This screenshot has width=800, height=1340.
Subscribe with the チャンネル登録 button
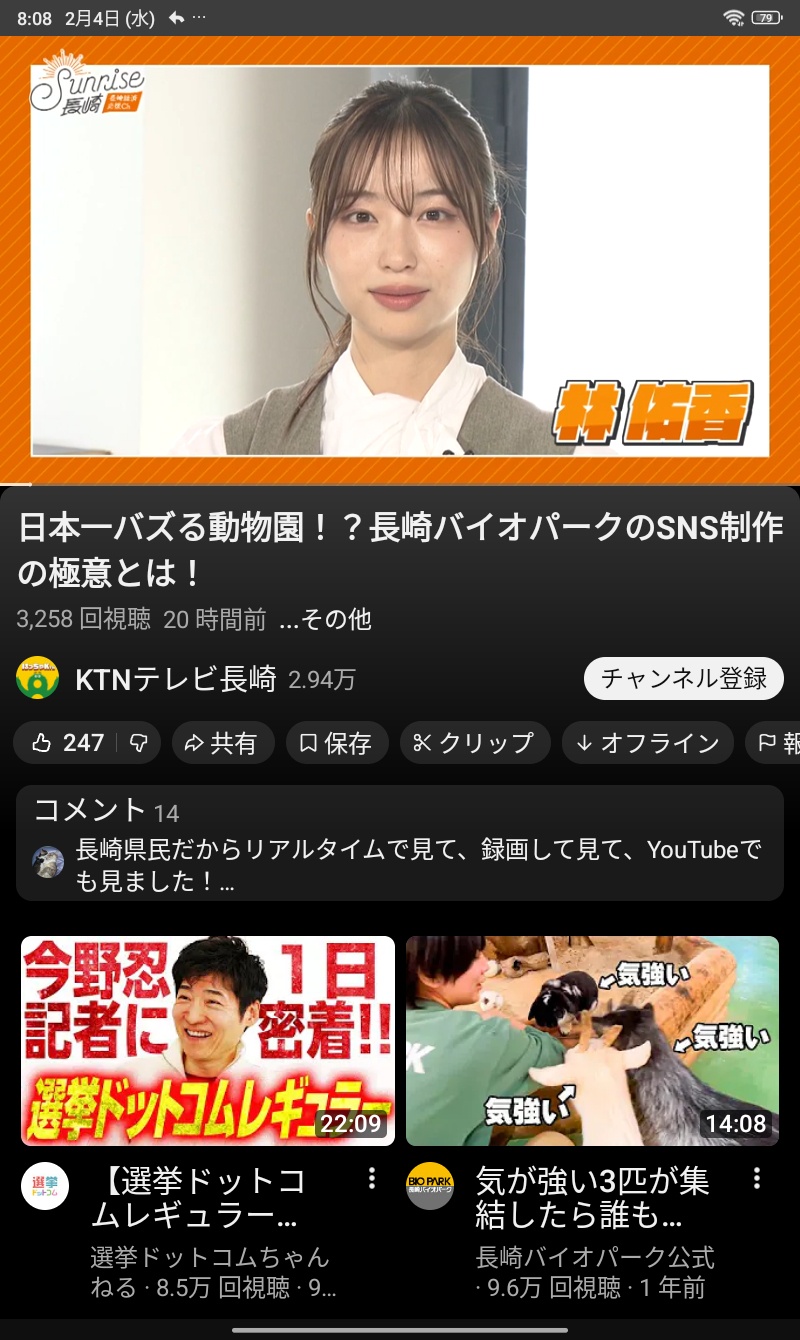pyautogui.click(x=683, y=679)
